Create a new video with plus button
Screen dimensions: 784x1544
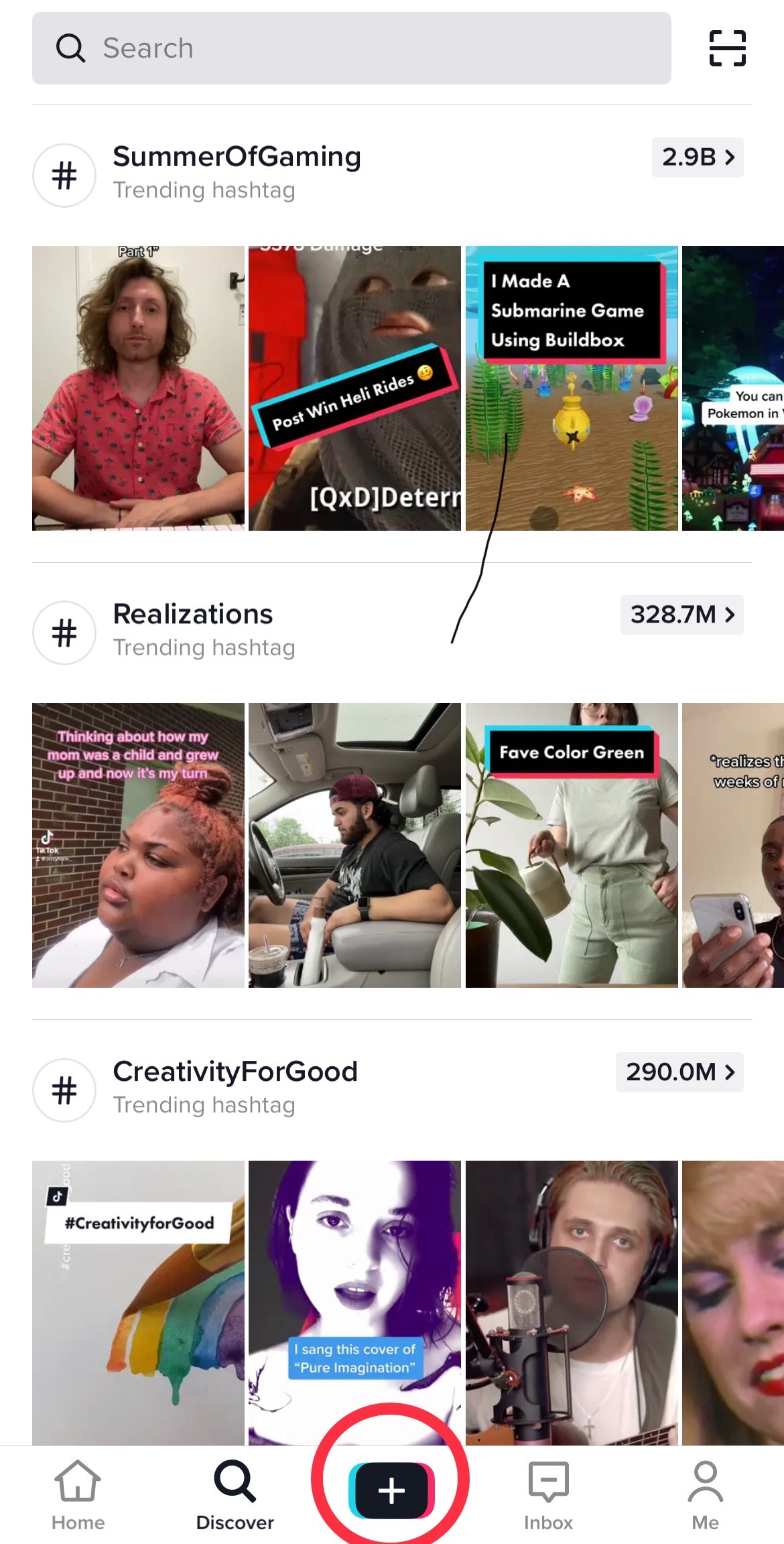(x=391, y=1491)
